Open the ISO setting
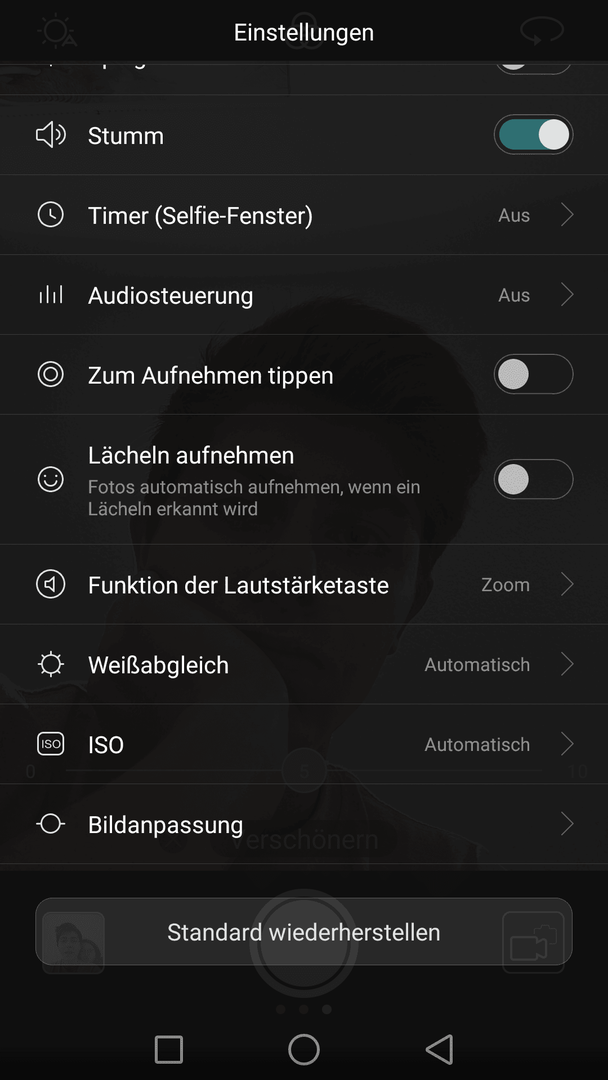Screen dimensions: 608x1080 [304, 745]
